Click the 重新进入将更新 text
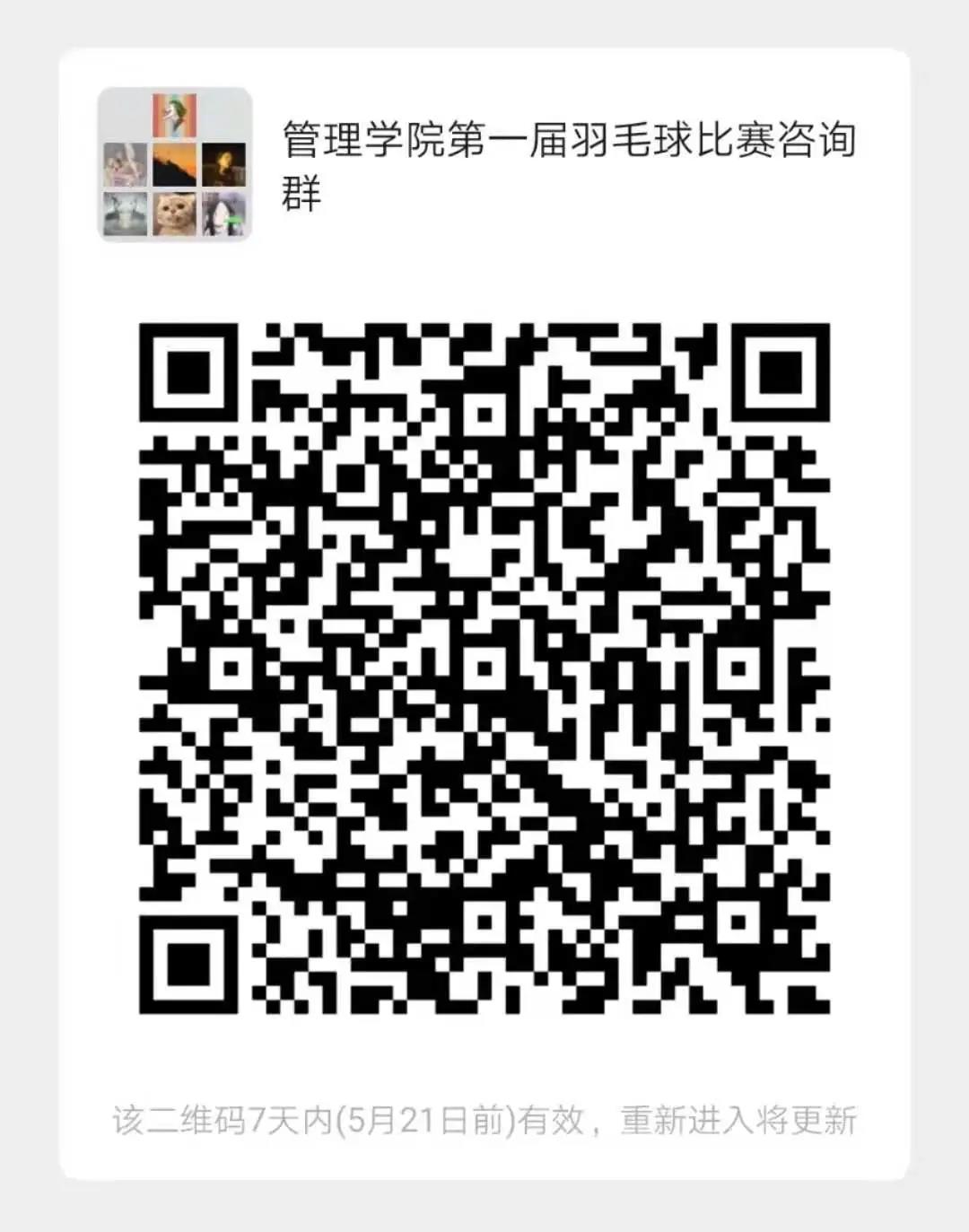Viewport: 969px width, 1232px height. tap(740, 1117)
